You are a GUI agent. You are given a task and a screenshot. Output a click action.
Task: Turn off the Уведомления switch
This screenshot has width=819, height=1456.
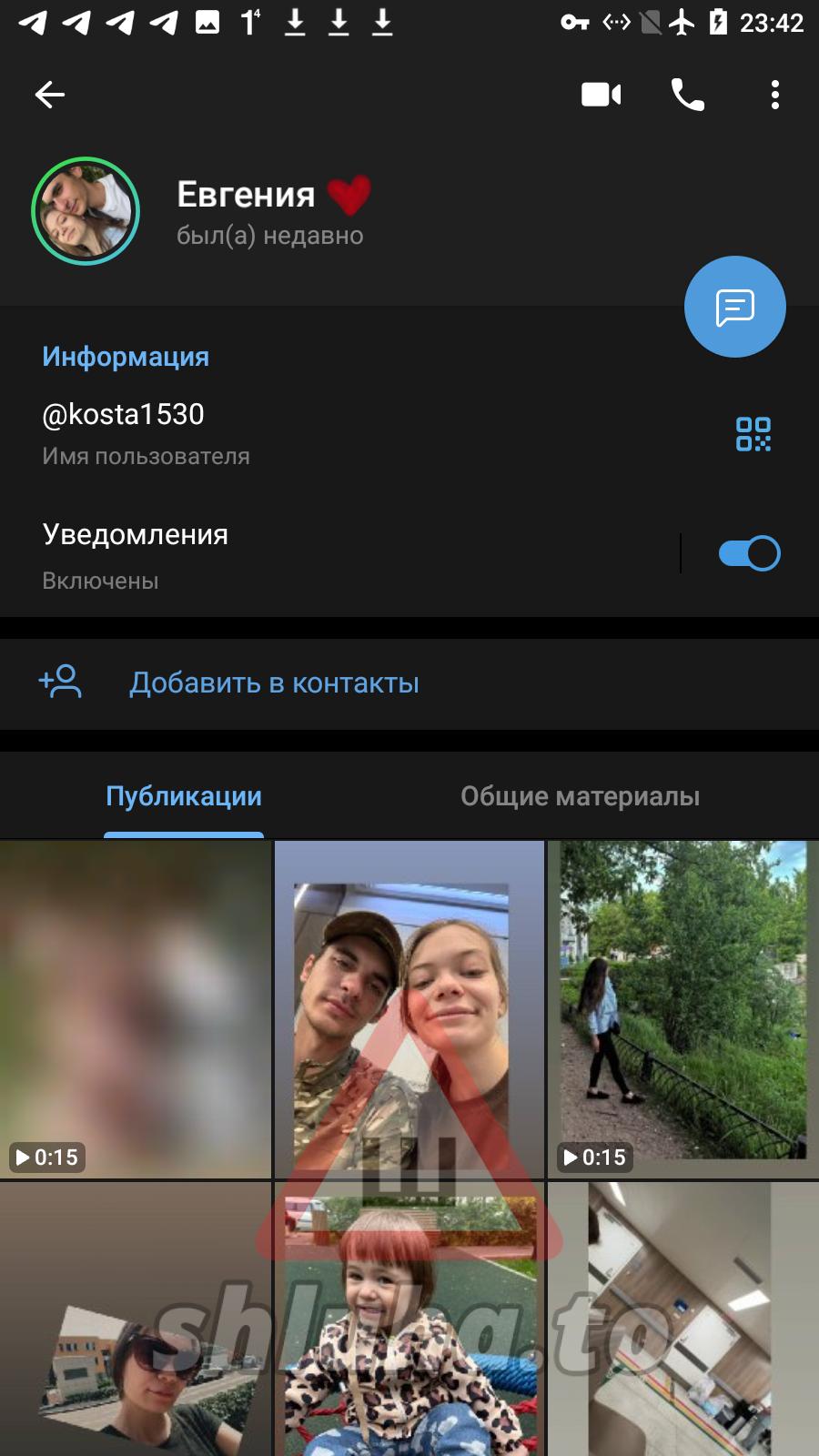pyautogui.click(x=748, y=553)
